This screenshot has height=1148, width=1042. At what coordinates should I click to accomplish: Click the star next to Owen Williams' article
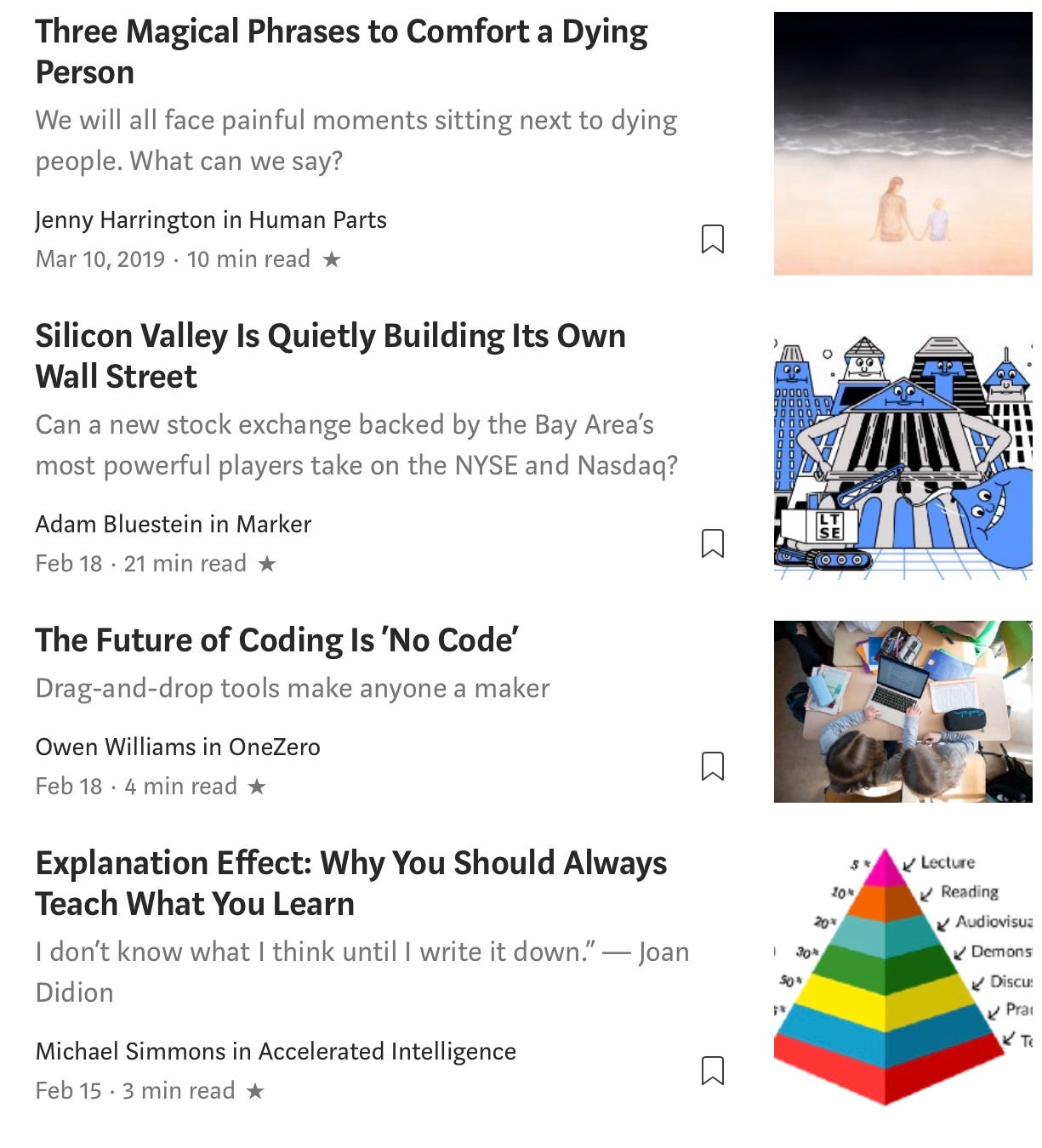coord(258,787)
